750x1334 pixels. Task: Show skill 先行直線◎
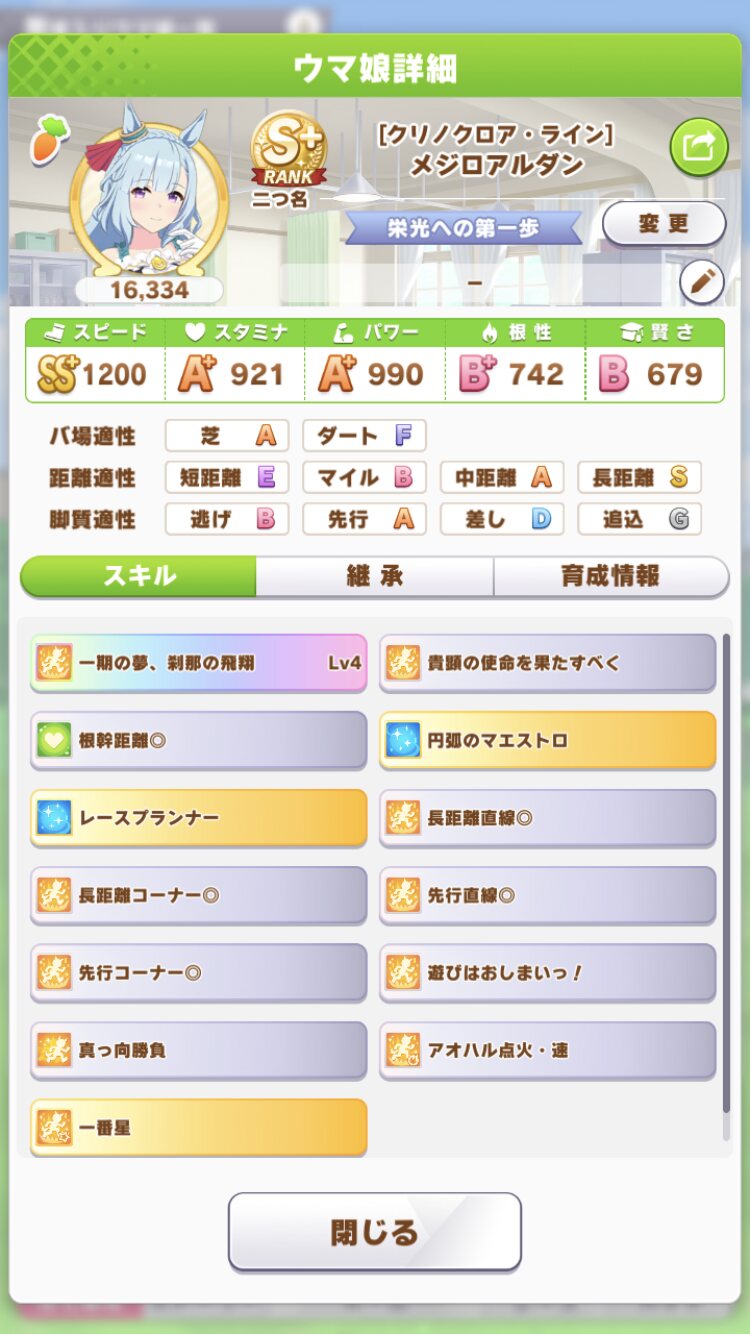[547, 895]
